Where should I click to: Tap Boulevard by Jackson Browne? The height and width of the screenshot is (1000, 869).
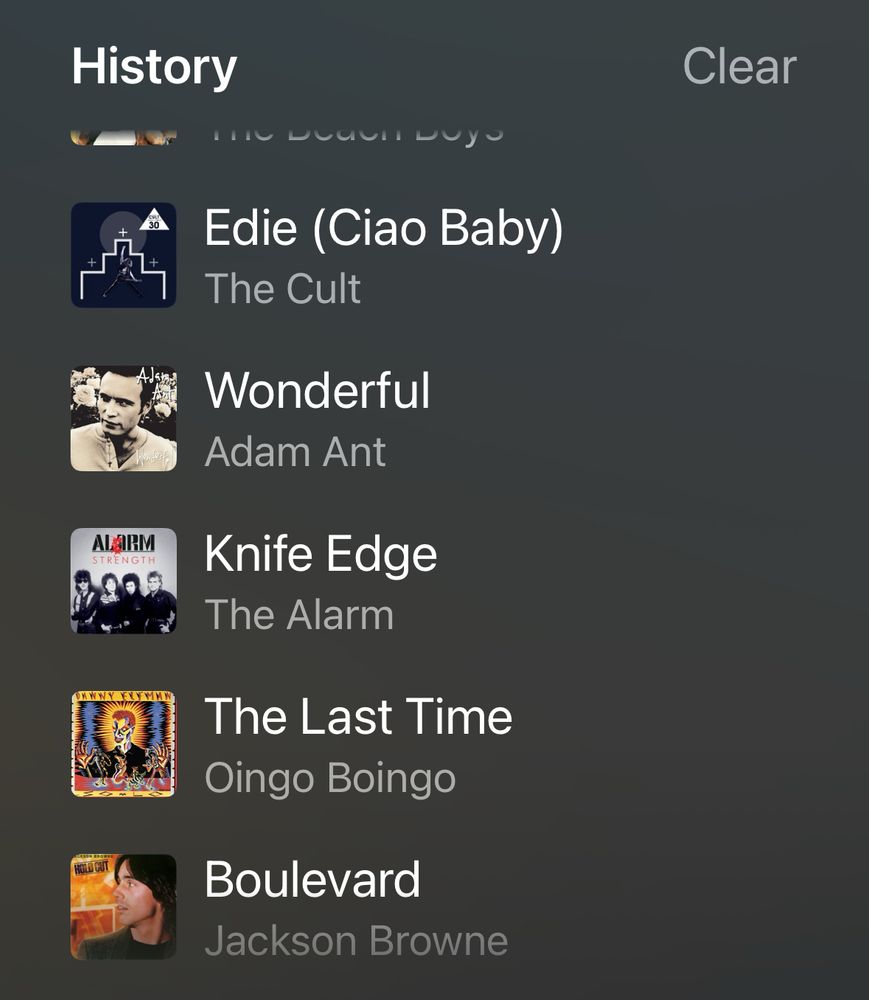[x=312, y=881]
